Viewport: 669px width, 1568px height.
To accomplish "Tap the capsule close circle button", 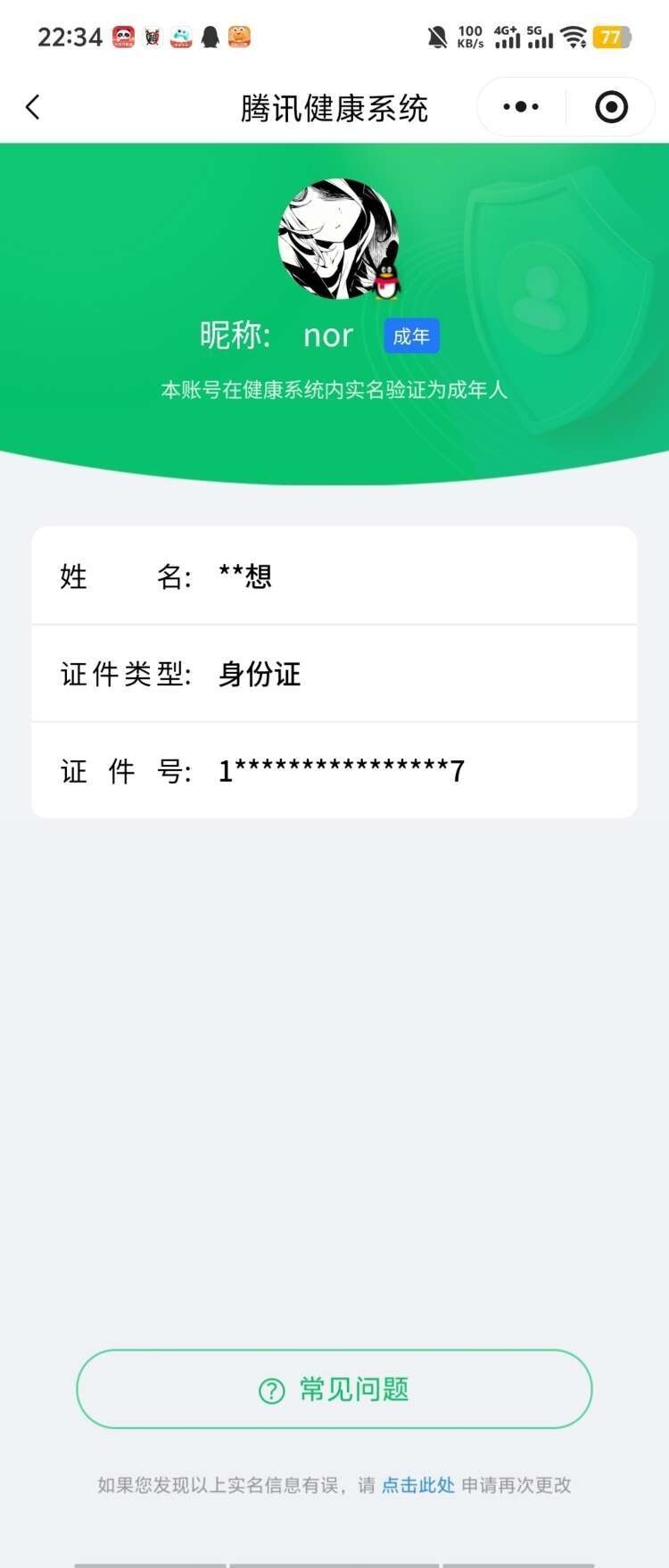I will [x=611, y=106].
